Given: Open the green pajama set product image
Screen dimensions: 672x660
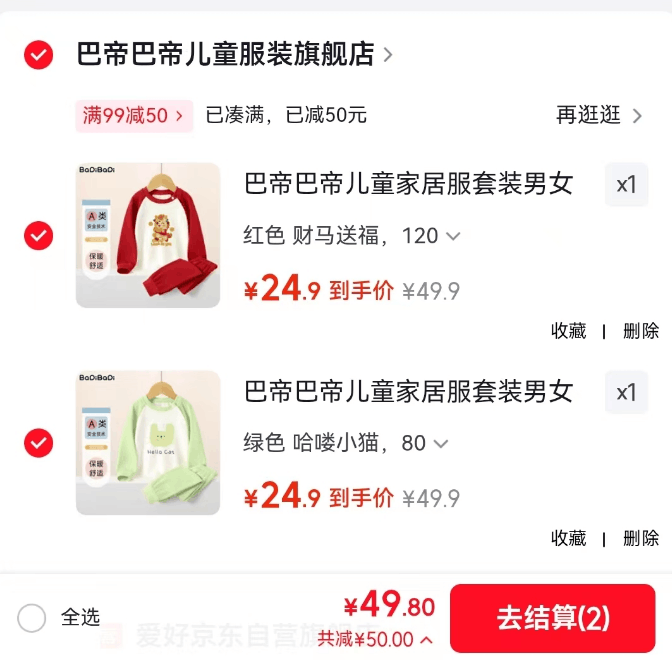Looking at the screenshot, I should (148, 442).
